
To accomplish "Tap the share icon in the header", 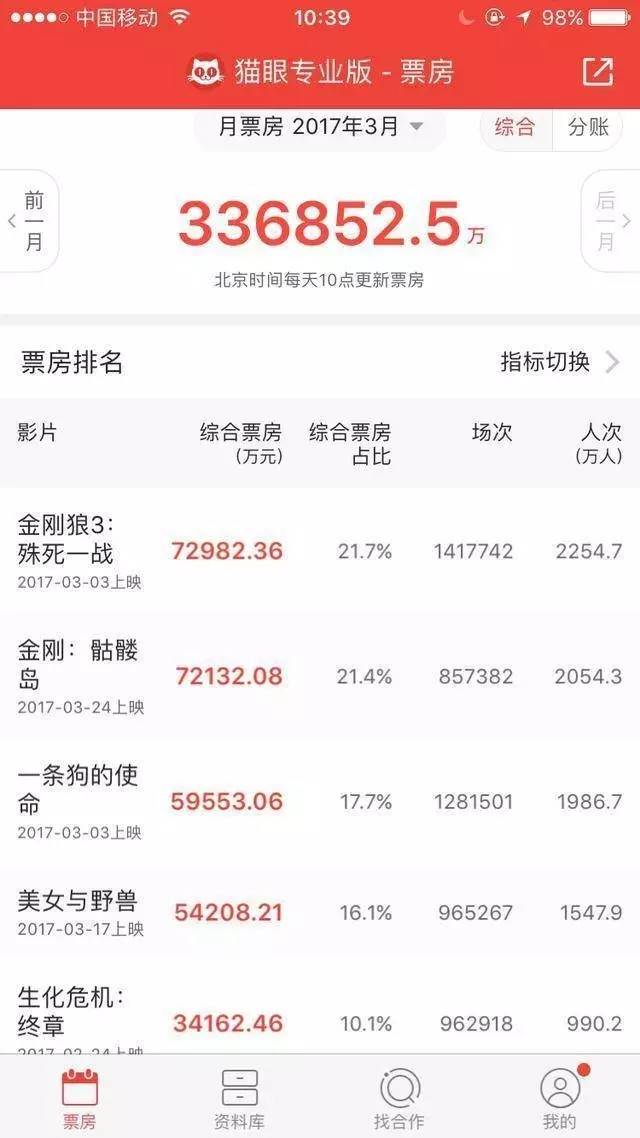I will [597, 71].
